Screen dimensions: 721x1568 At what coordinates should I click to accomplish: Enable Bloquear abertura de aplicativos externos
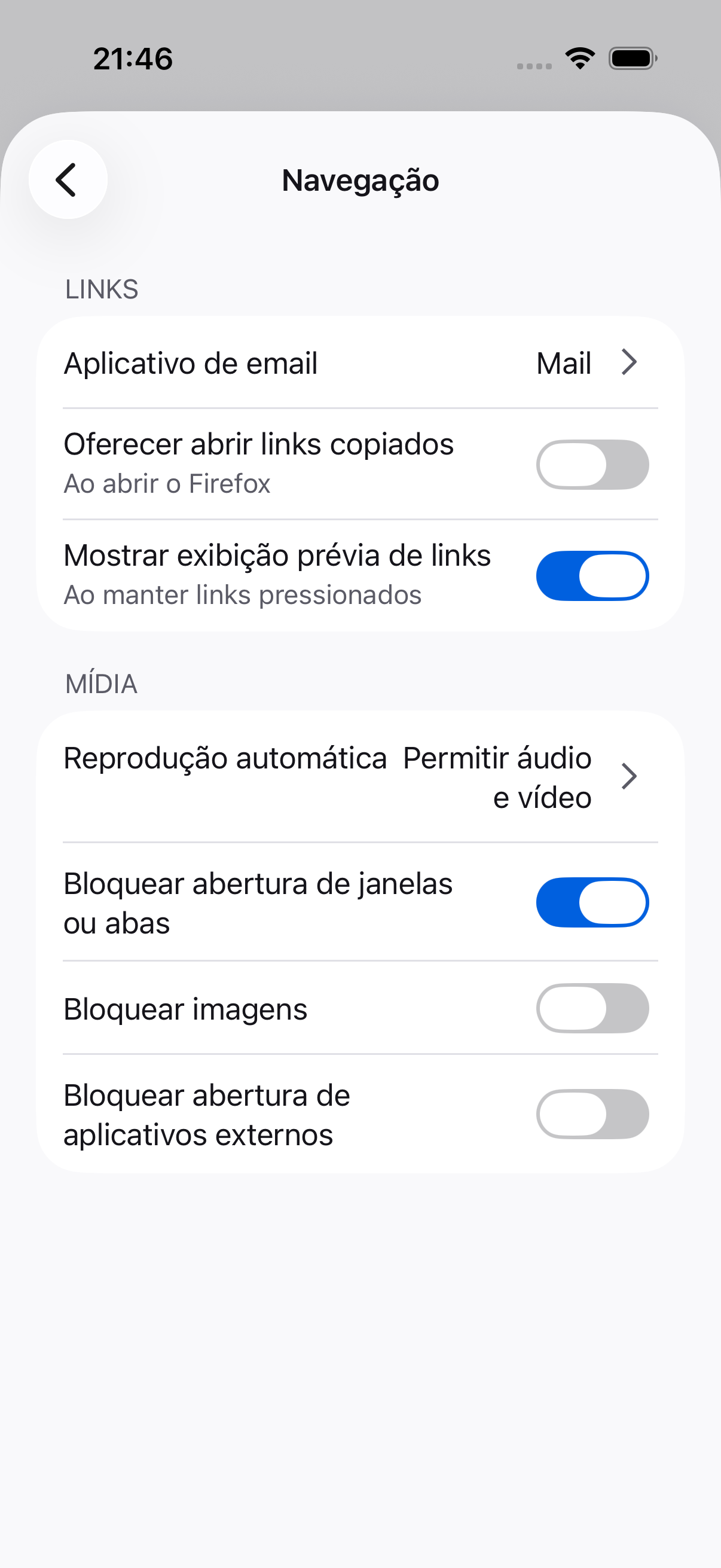[592, 1114]
